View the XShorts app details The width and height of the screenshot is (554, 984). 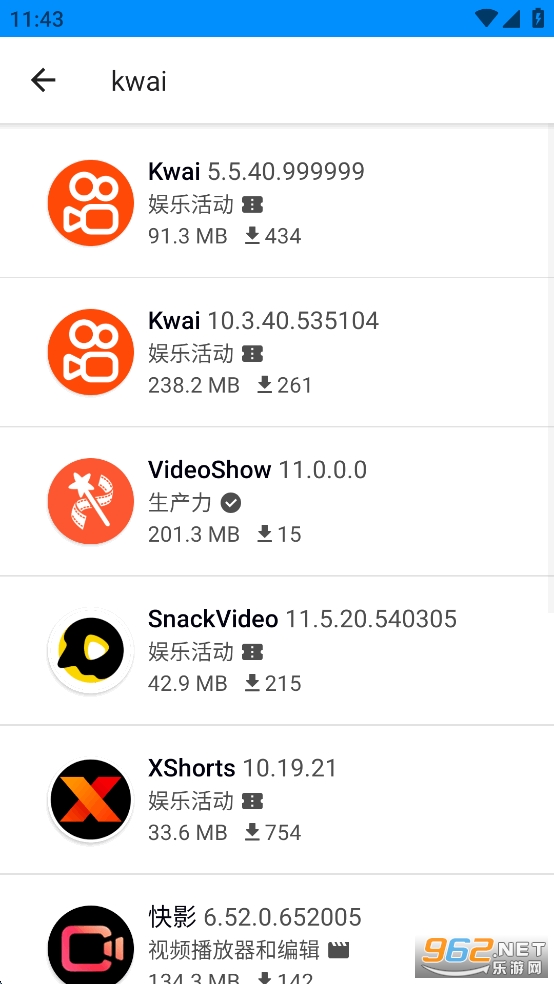coord(277,800)
